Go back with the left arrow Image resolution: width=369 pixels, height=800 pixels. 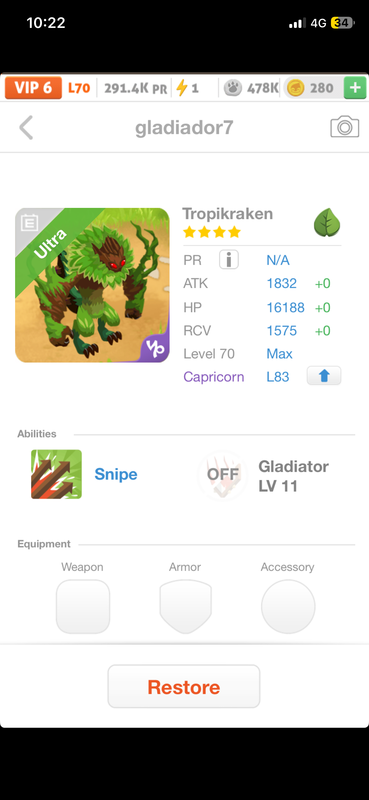(26, 128)
